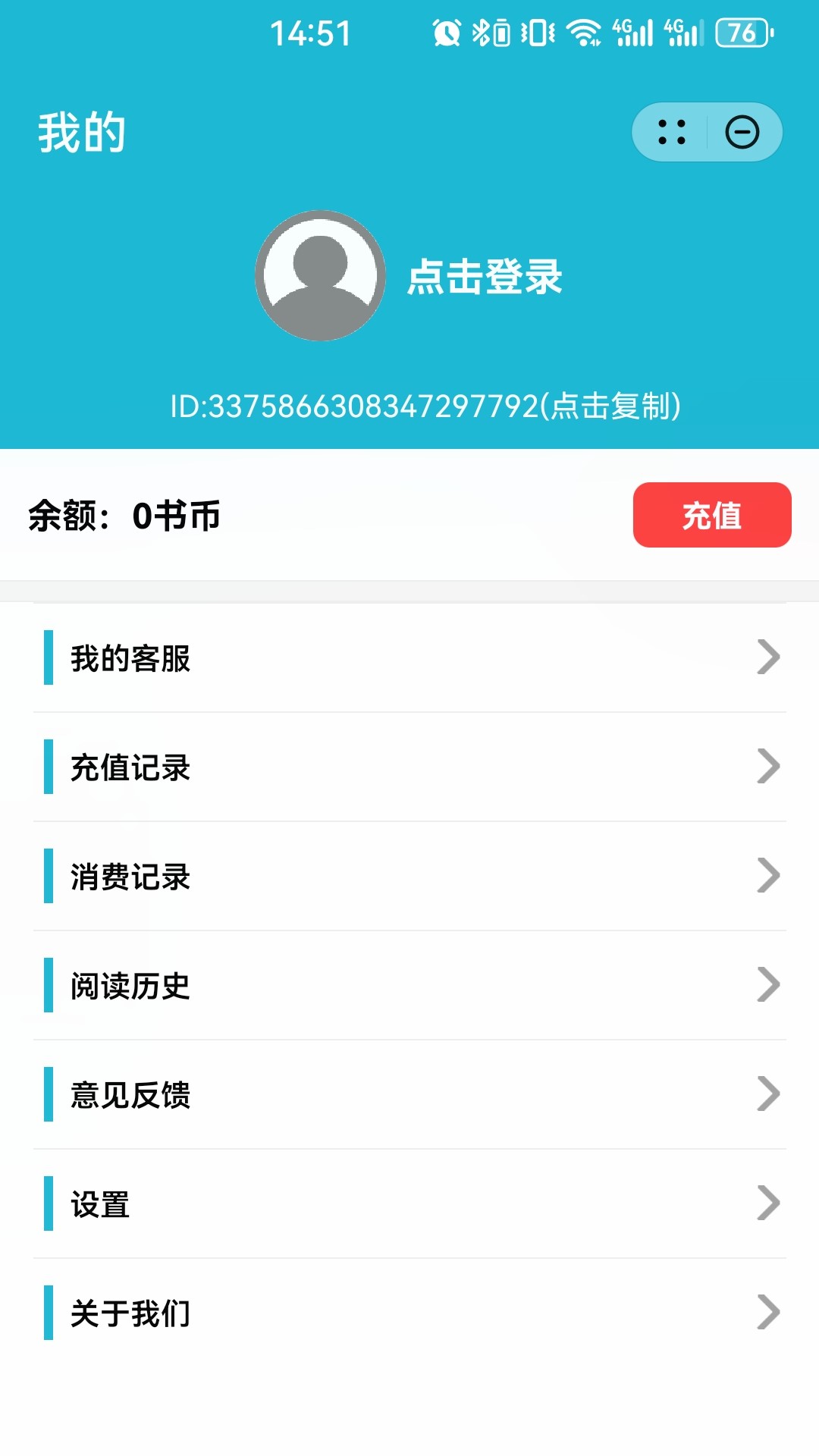Open 关于我们 about us
Viewport: 819px width, 1456px height.
pyautogui.click(x=409, y=1313)
